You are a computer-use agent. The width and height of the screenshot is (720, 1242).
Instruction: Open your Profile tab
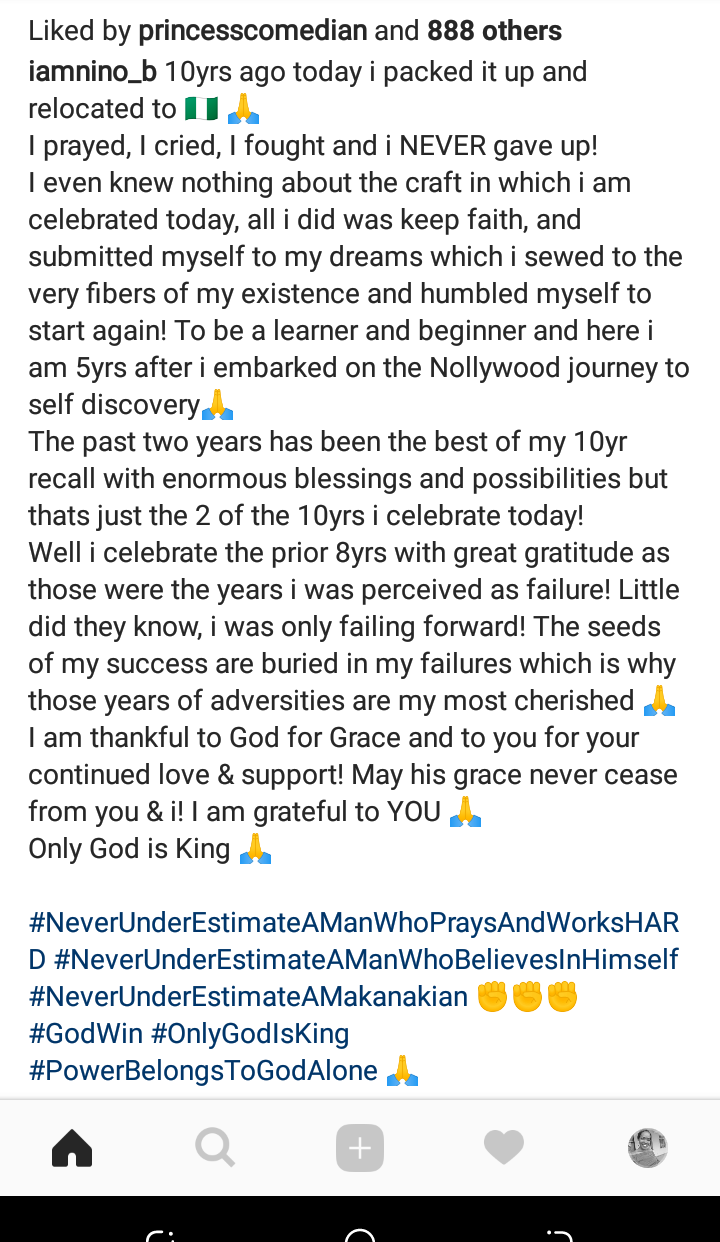647,1148
